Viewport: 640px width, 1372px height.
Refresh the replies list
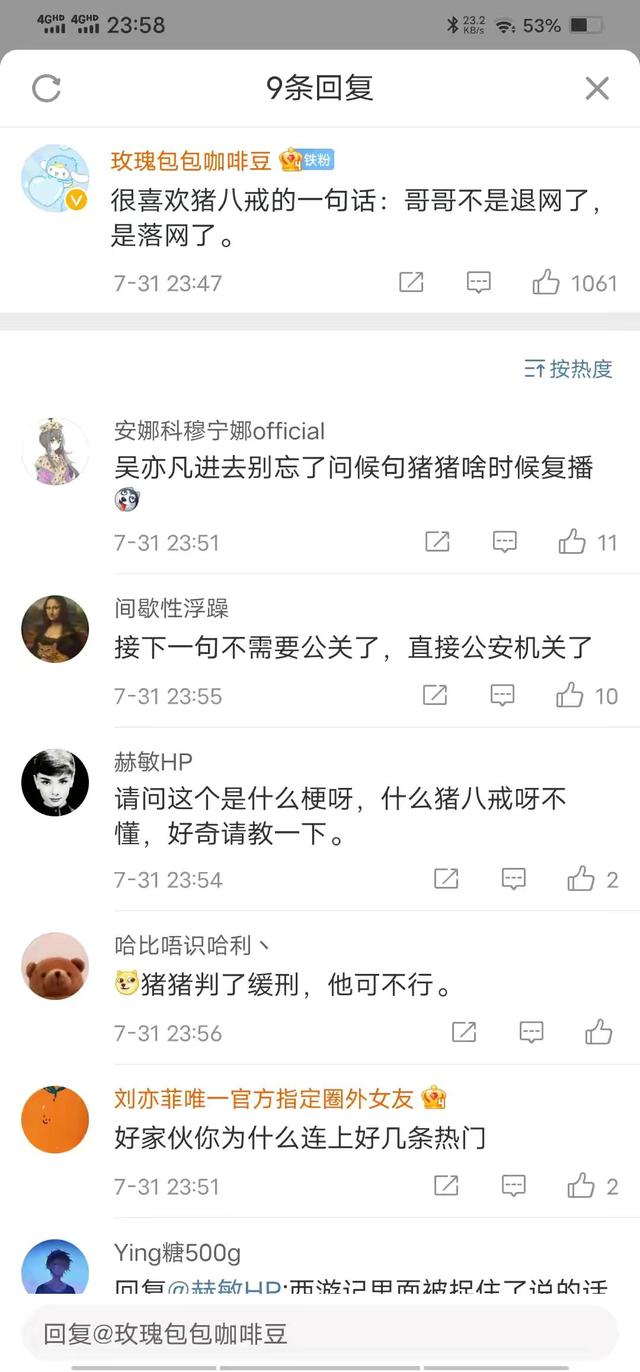46,89
